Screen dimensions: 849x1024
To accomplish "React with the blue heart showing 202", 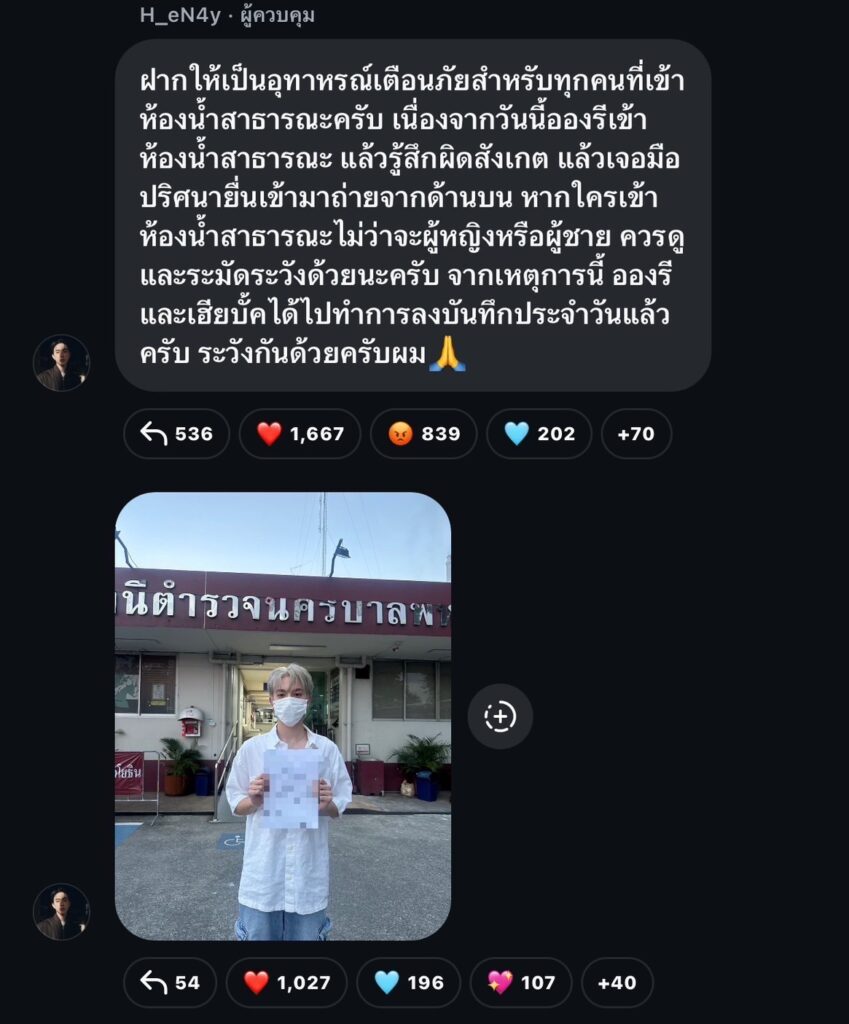I will tap(538, 434).
